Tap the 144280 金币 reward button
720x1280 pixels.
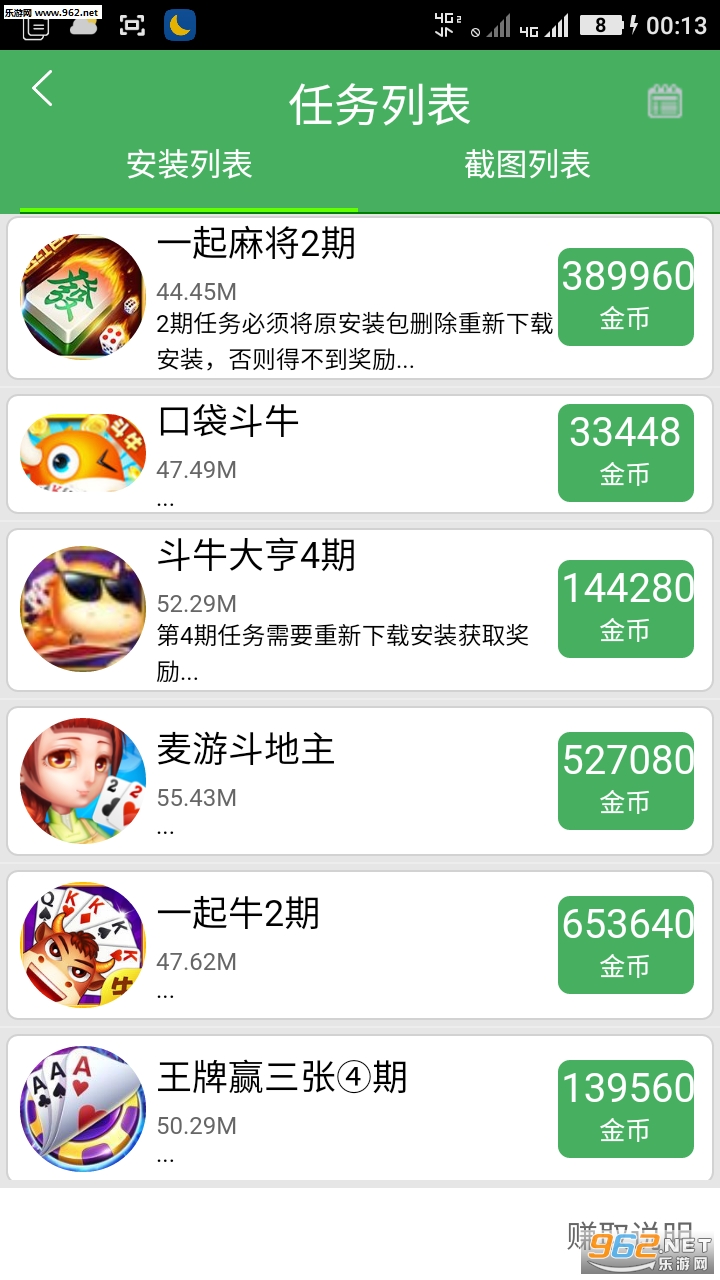(x=625, y=609)
